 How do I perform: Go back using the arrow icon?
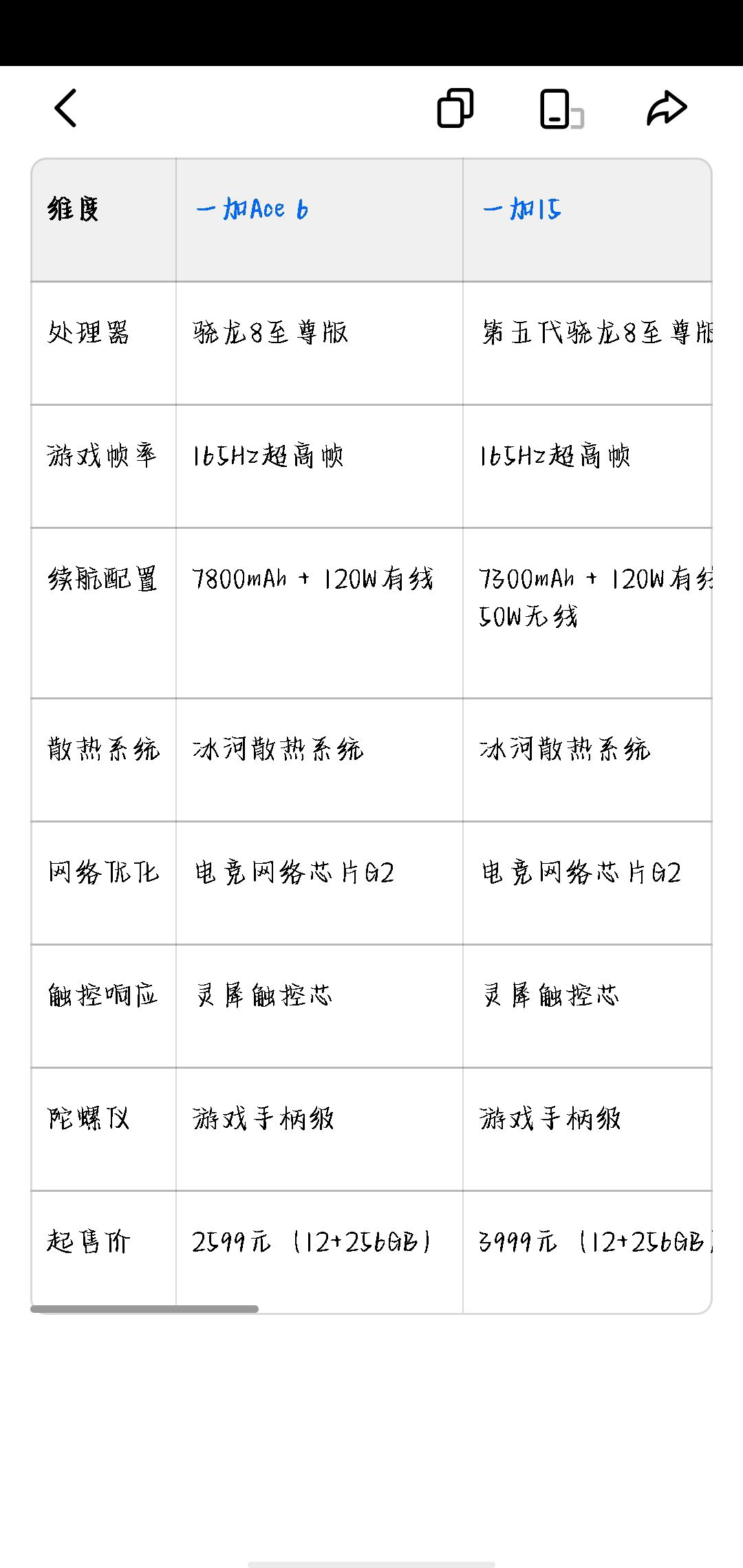coord(66,108)
